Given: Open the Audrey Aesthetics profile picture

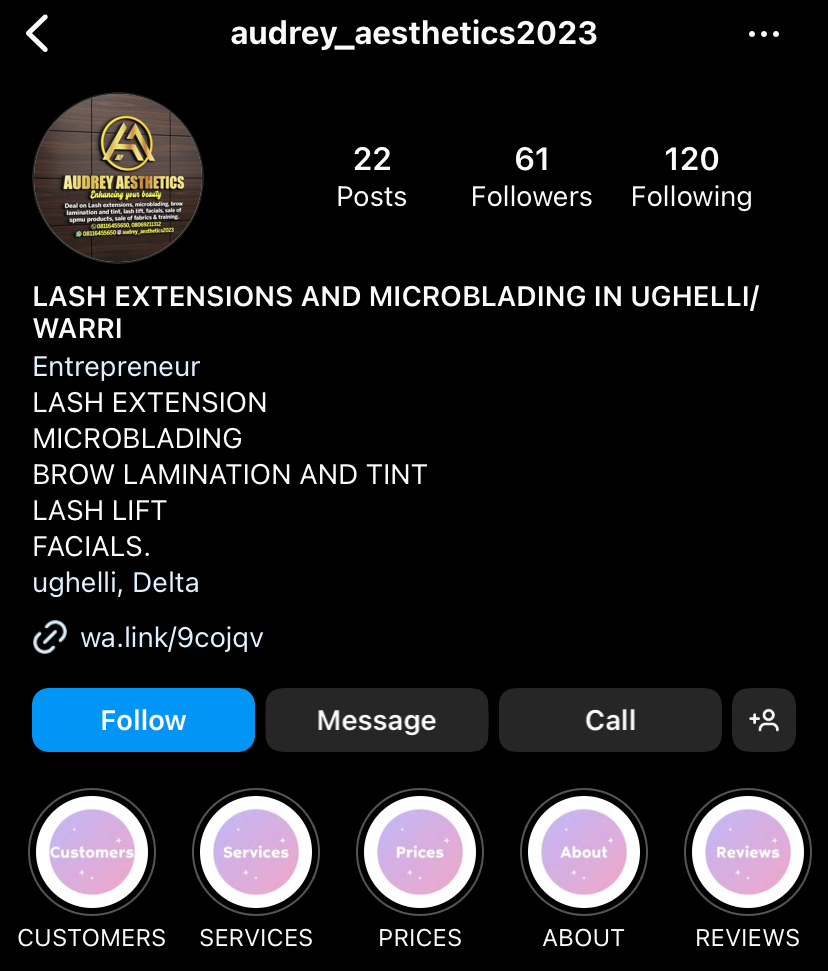Looking at the screenshot, I should [118, 178].
